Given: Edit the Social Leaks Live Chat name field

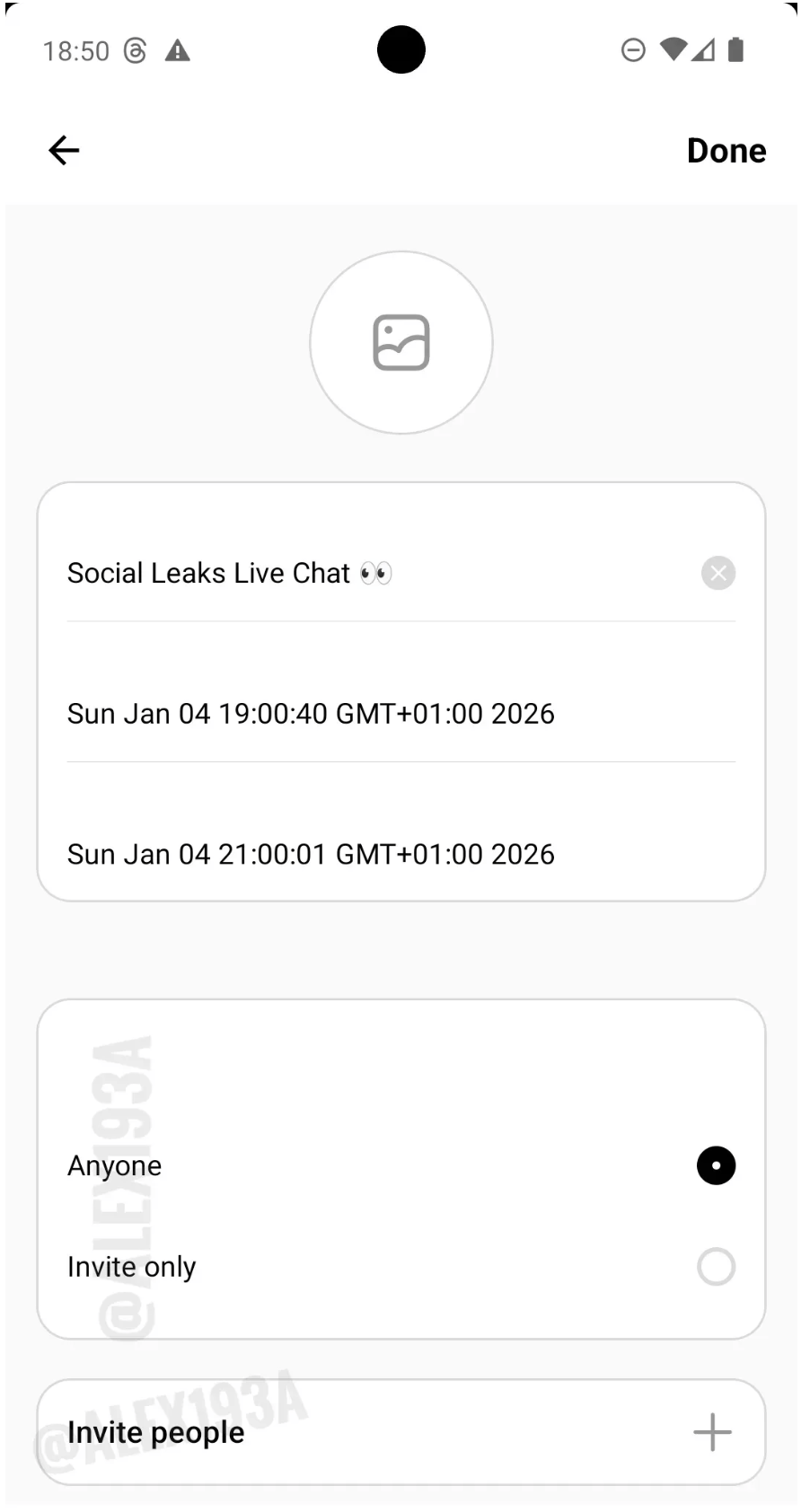Looking at the screenshot, I should coord(359,573).
